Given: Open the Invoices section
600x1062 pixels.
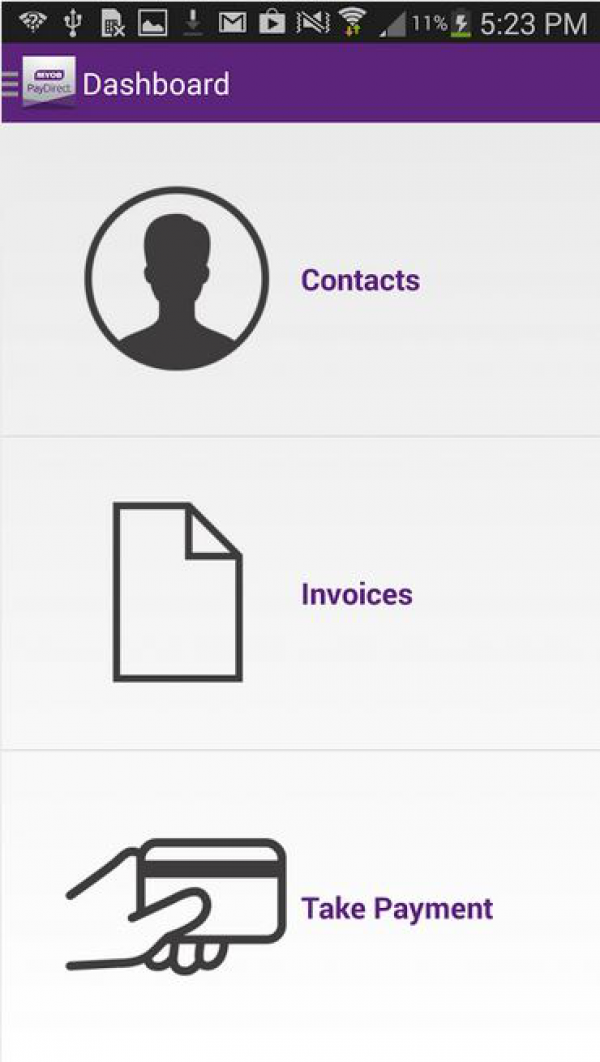Looking at the screenshot, I should click(x=300, y=593).
